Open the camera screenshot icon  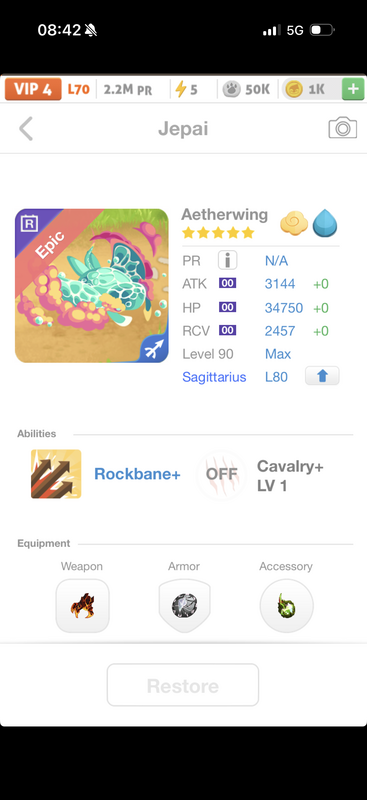pos(342,128)
